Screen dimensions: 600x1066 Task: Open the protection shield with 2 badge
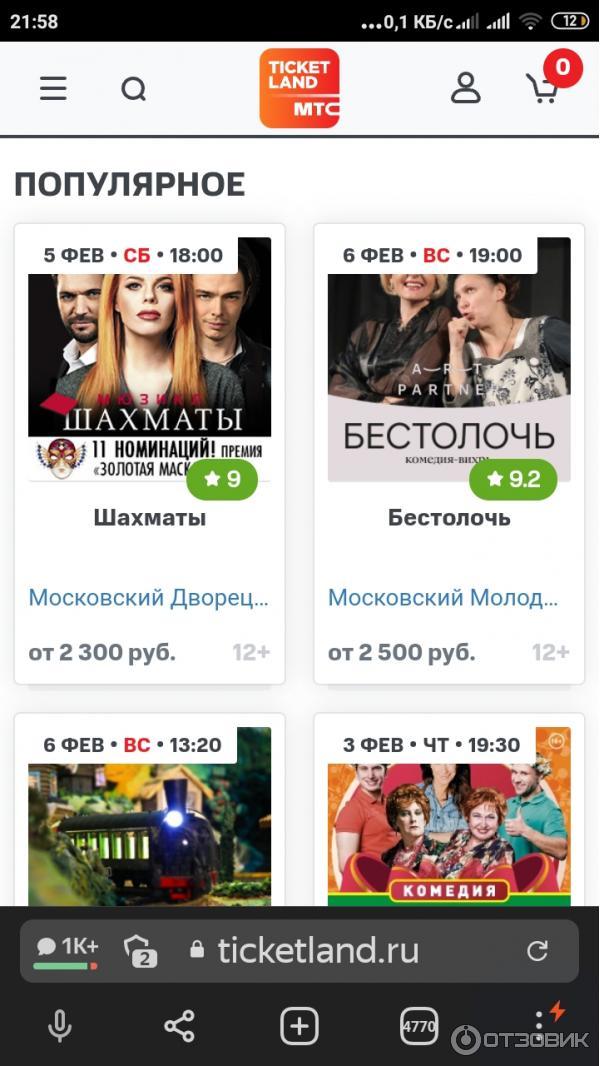140,950
